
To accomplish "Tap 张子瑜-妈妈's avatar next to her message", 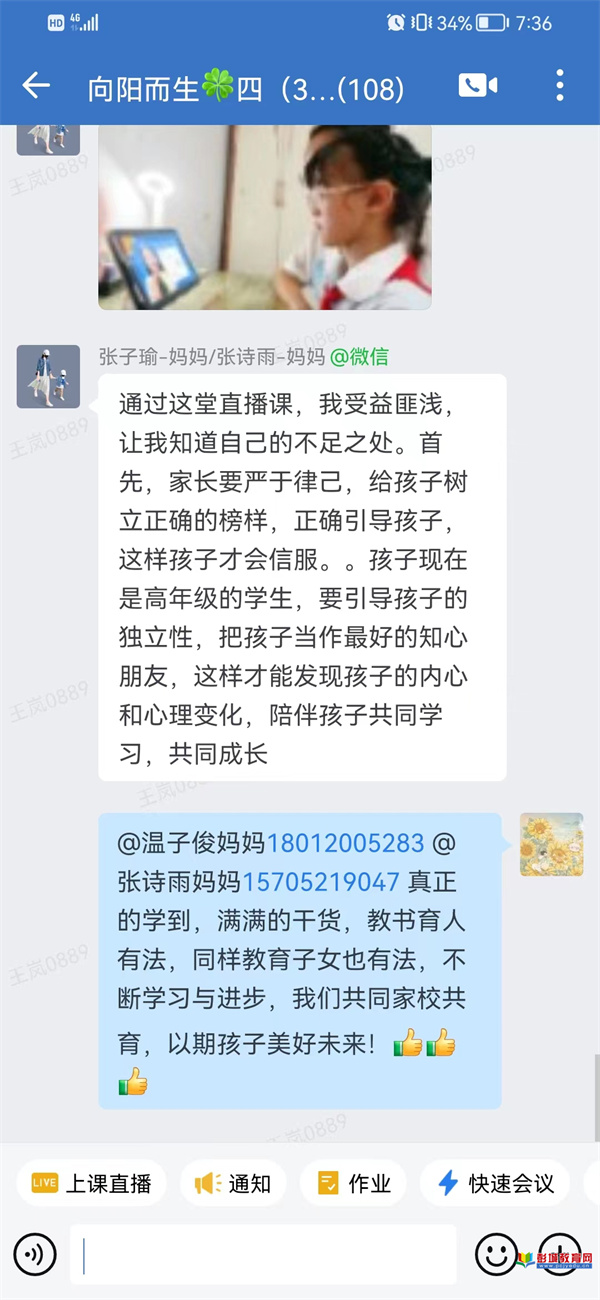I will click(48, 376).
